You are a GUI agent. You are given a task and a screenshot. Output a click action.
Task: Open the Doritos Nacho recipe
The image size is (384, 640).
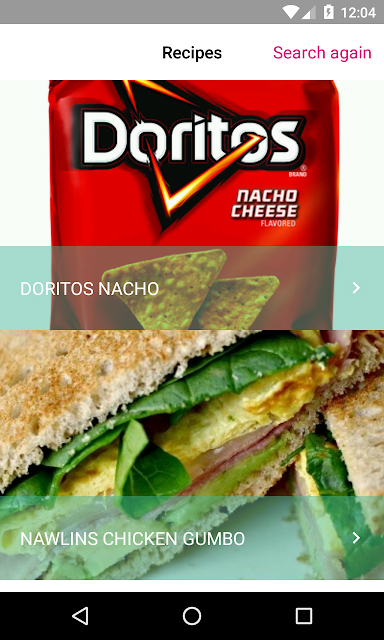click(x=192, y=288)
